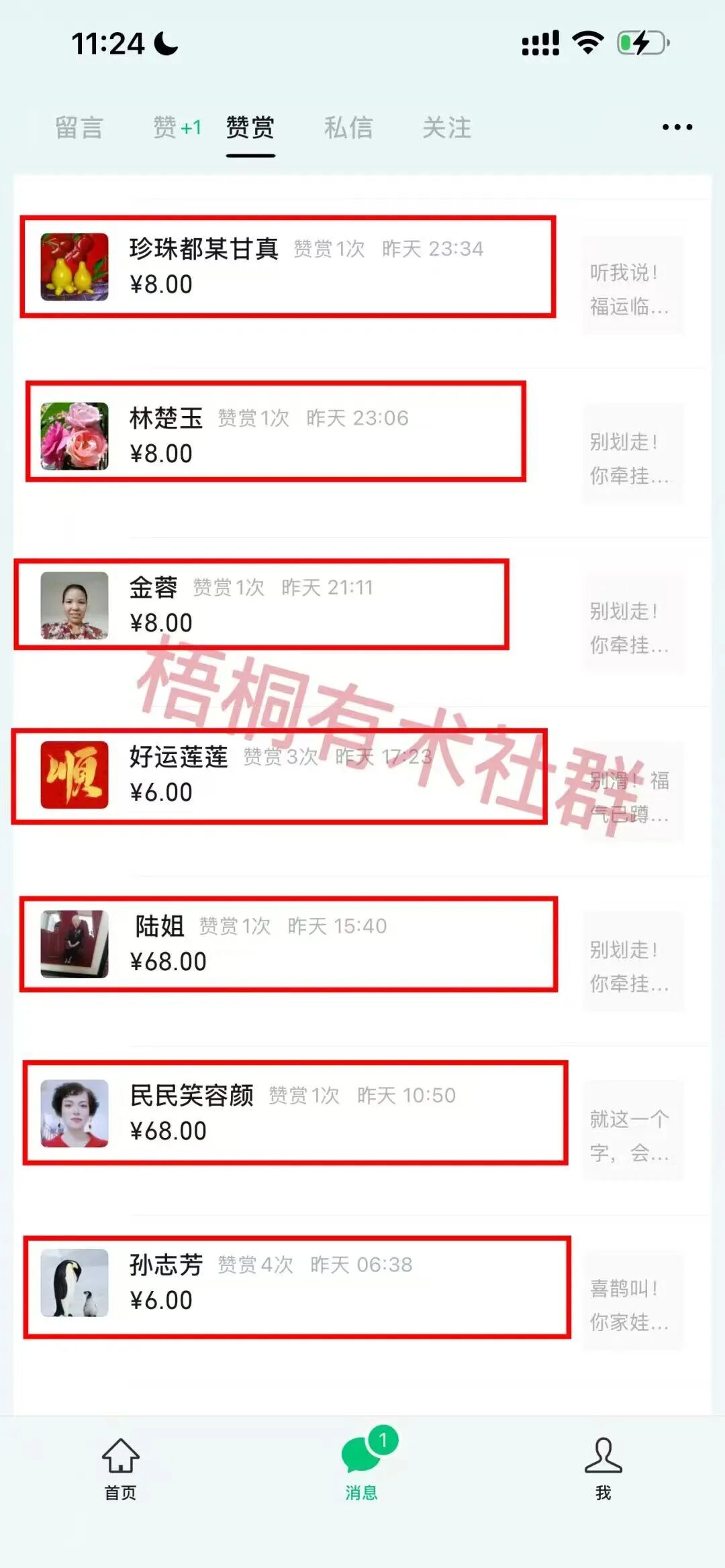This screenshot has height=1568, width=725.
Task: Tap 金蓉's profile picture
Action: [x=74, y=606]
